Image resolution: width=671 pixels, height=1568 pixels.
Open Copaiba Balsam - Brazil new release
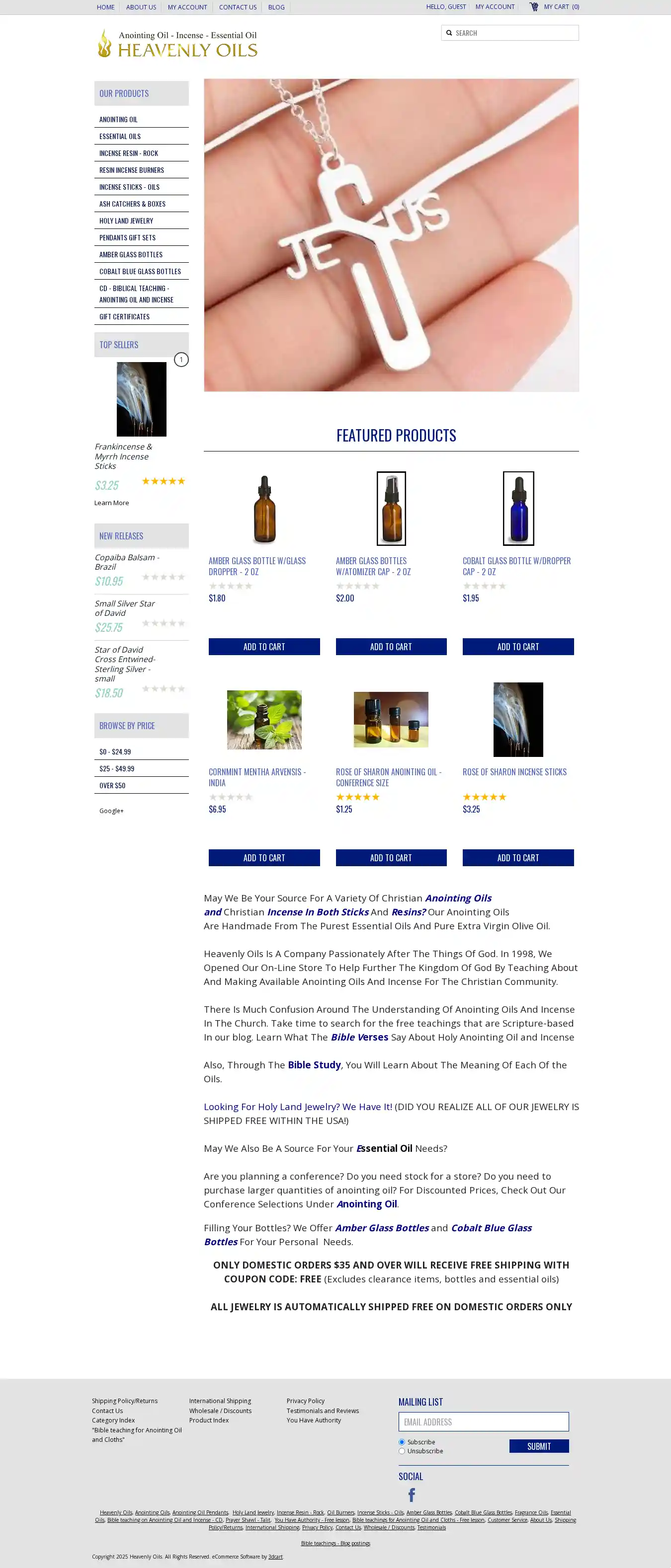[127, 561]
